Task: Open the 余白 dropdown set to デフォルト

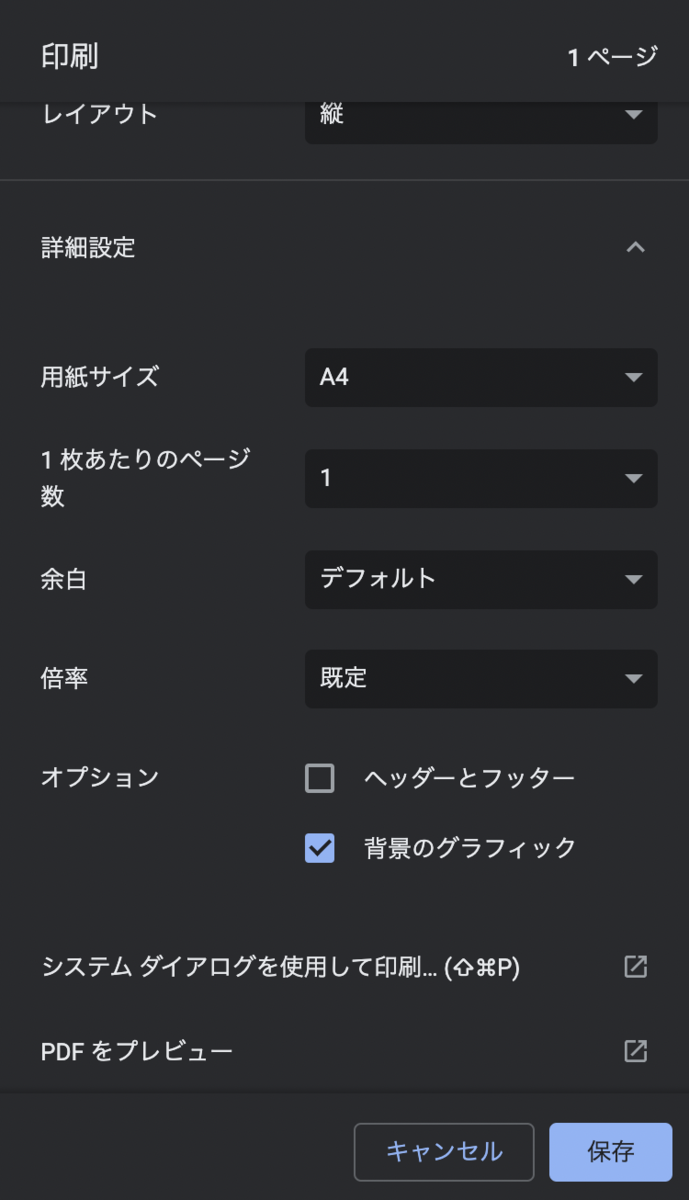Action: [480, 579]
